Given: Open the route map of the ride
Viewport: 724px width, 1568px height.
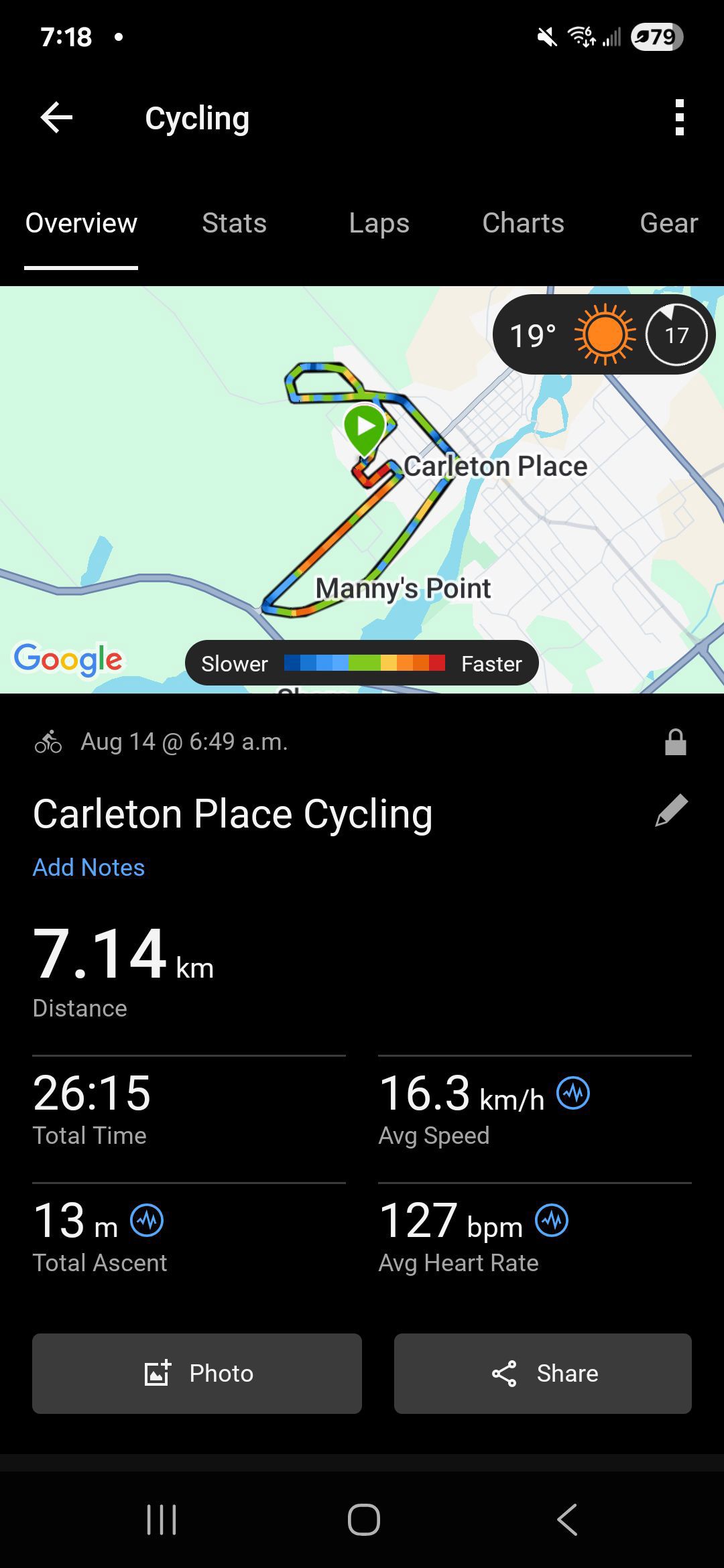Looking at the screenshot, I should pyautogui.click(x=362, y=490).
